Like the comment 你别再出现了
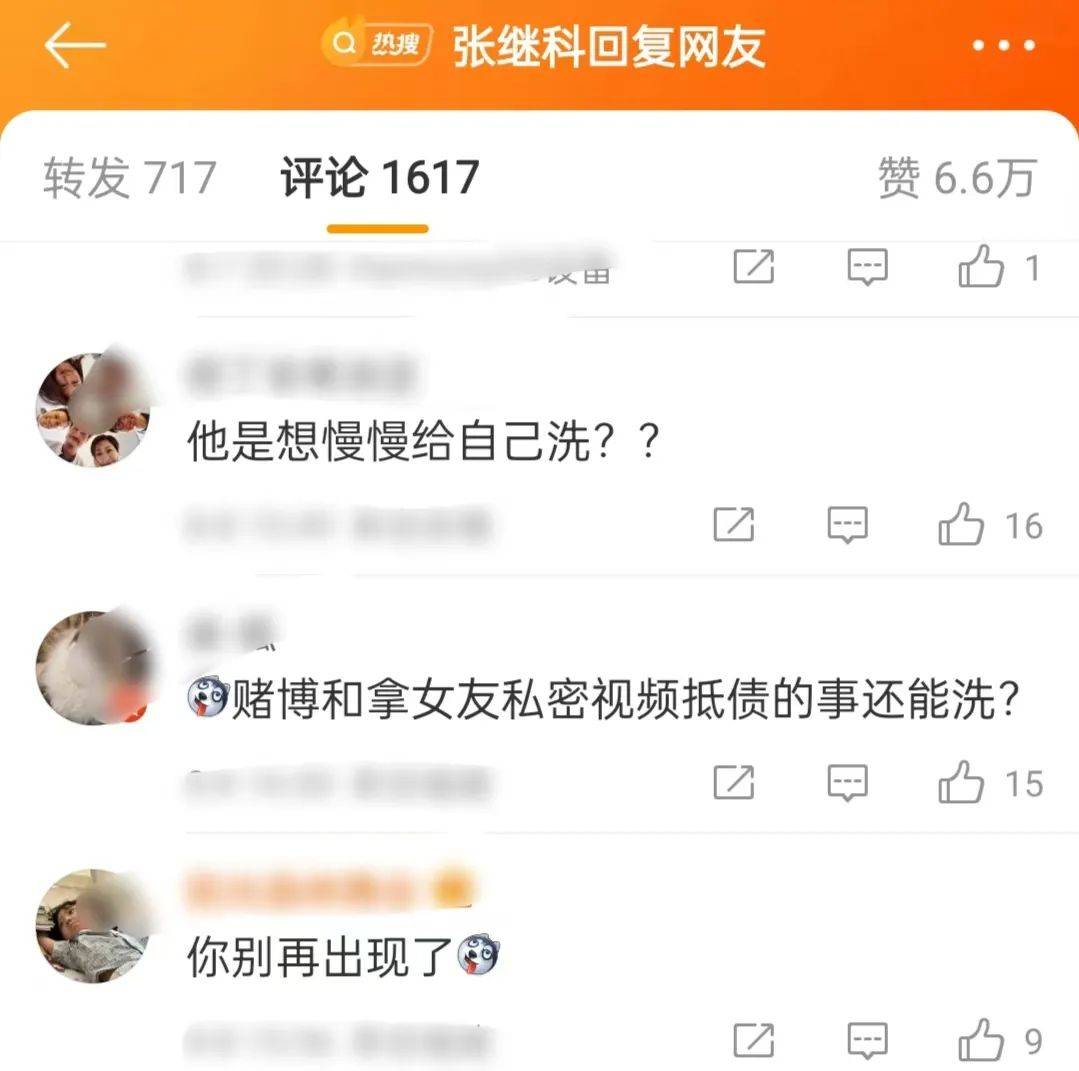This screenshot has height=1071, width=1079. tap(980, 1041)
